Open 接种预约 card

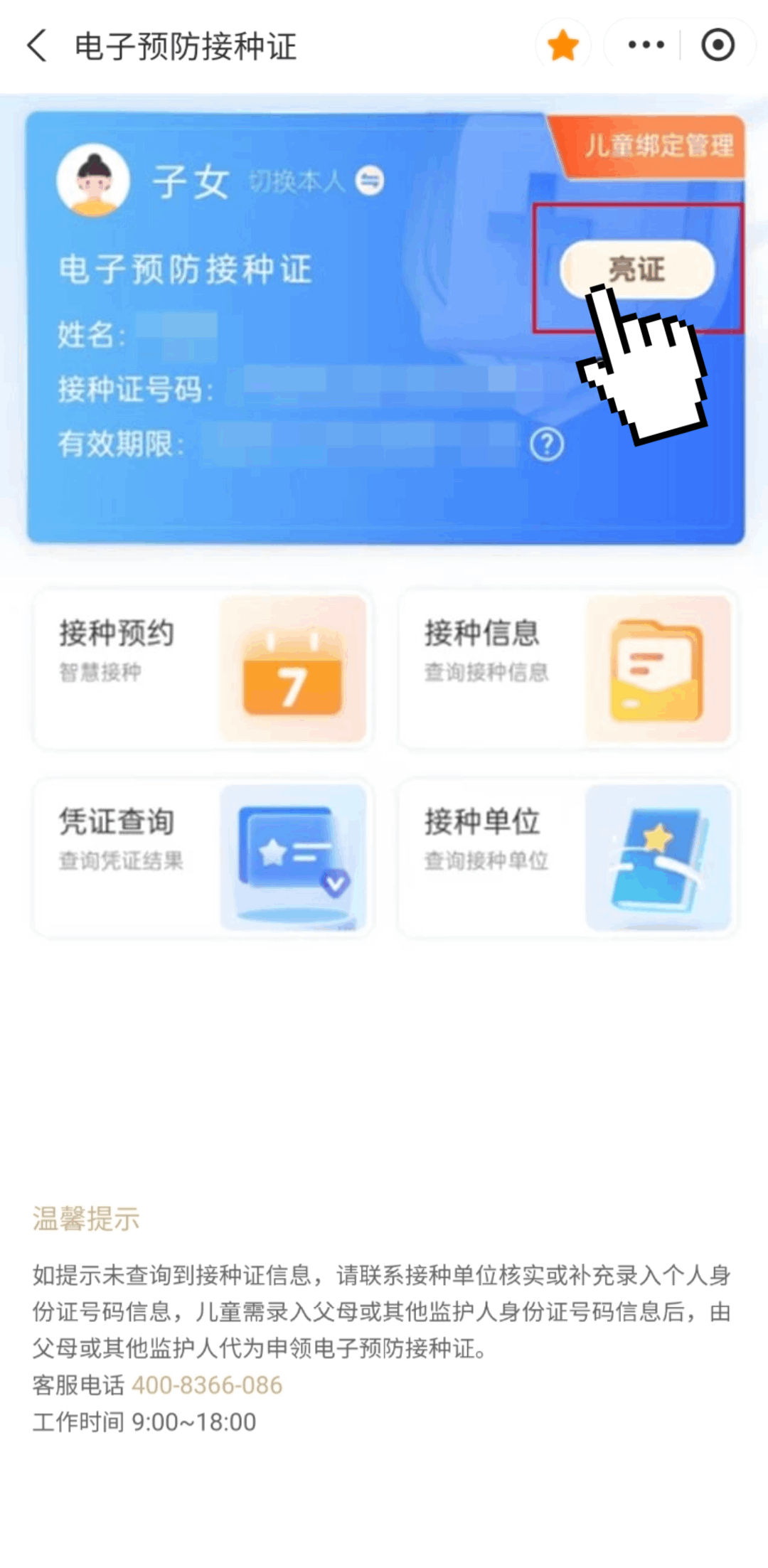tap(203, 668)
